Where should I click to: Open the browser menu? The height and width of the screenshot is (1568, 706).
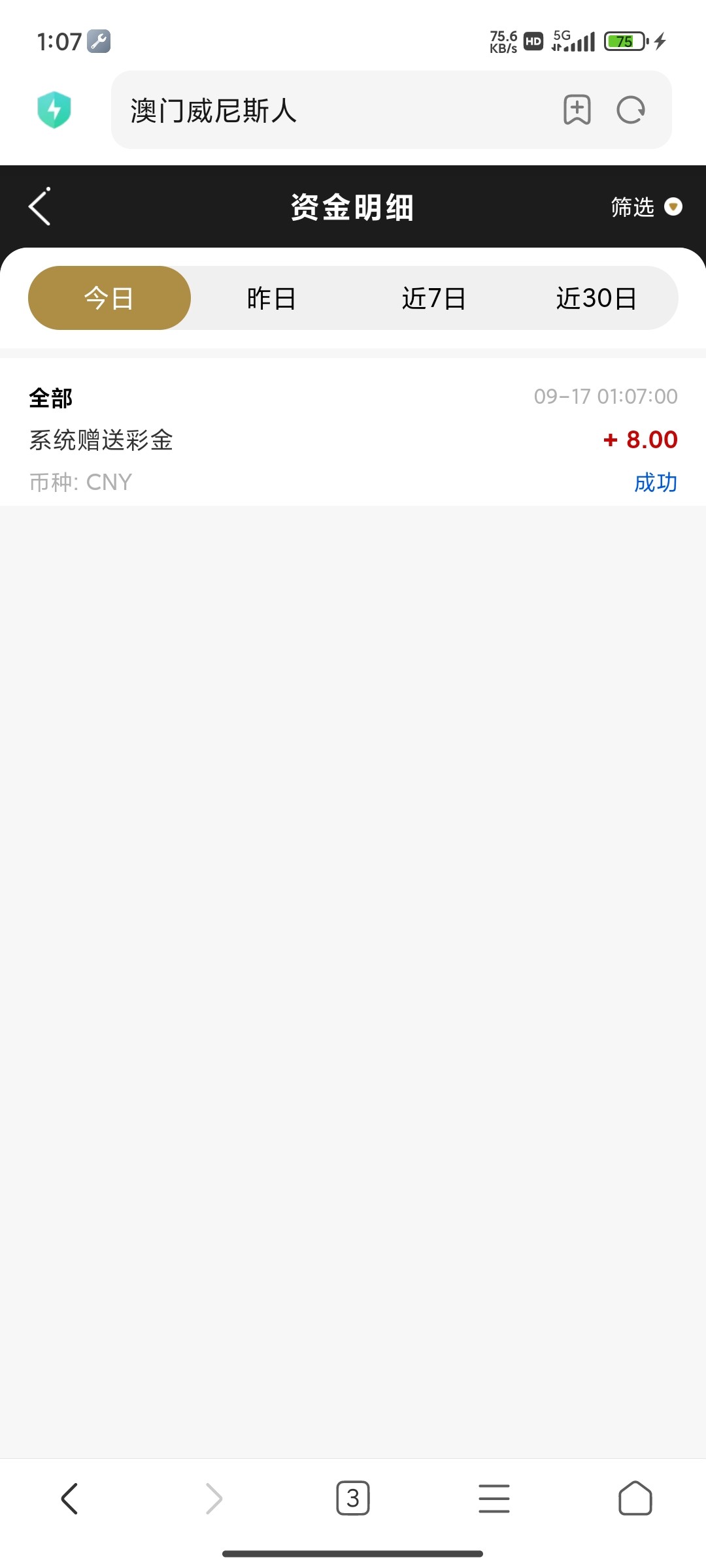coord(494,1498)
